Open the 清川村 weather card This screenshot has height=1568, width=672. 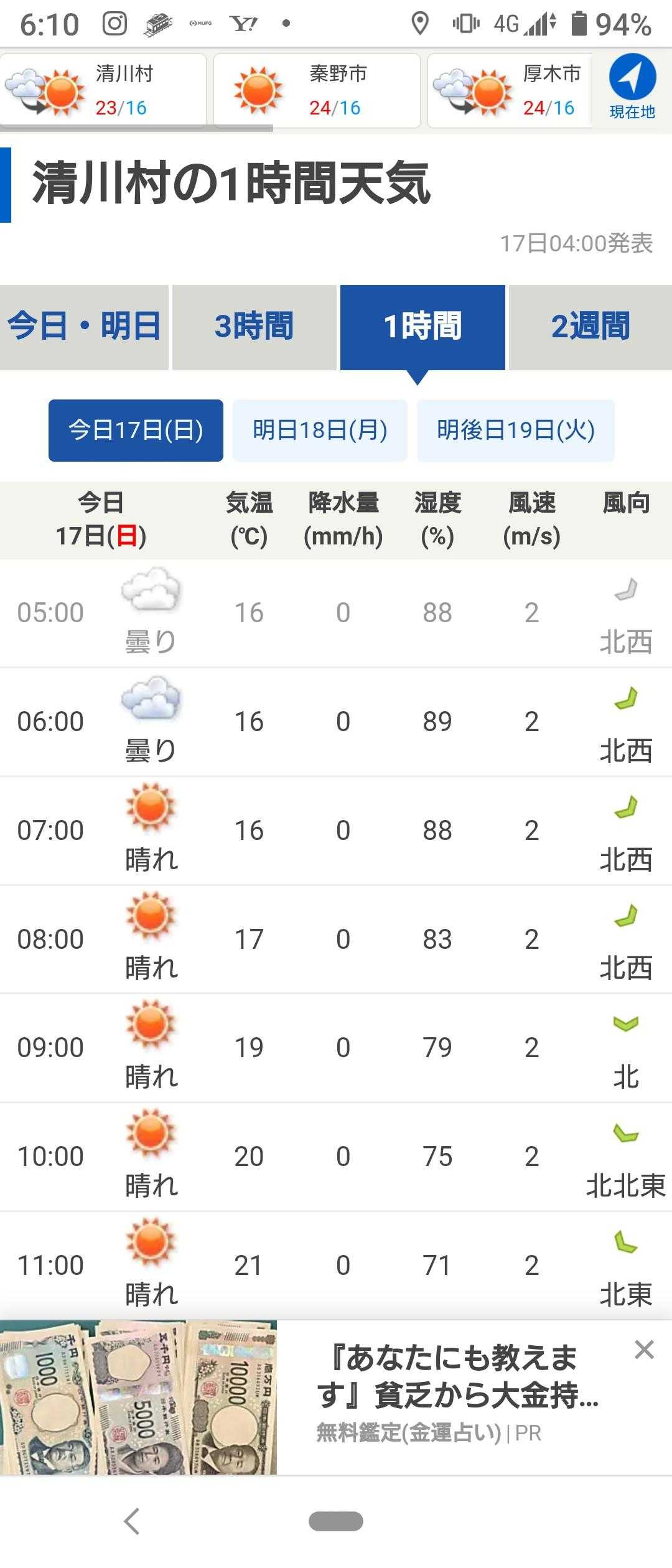pos(103,91)
